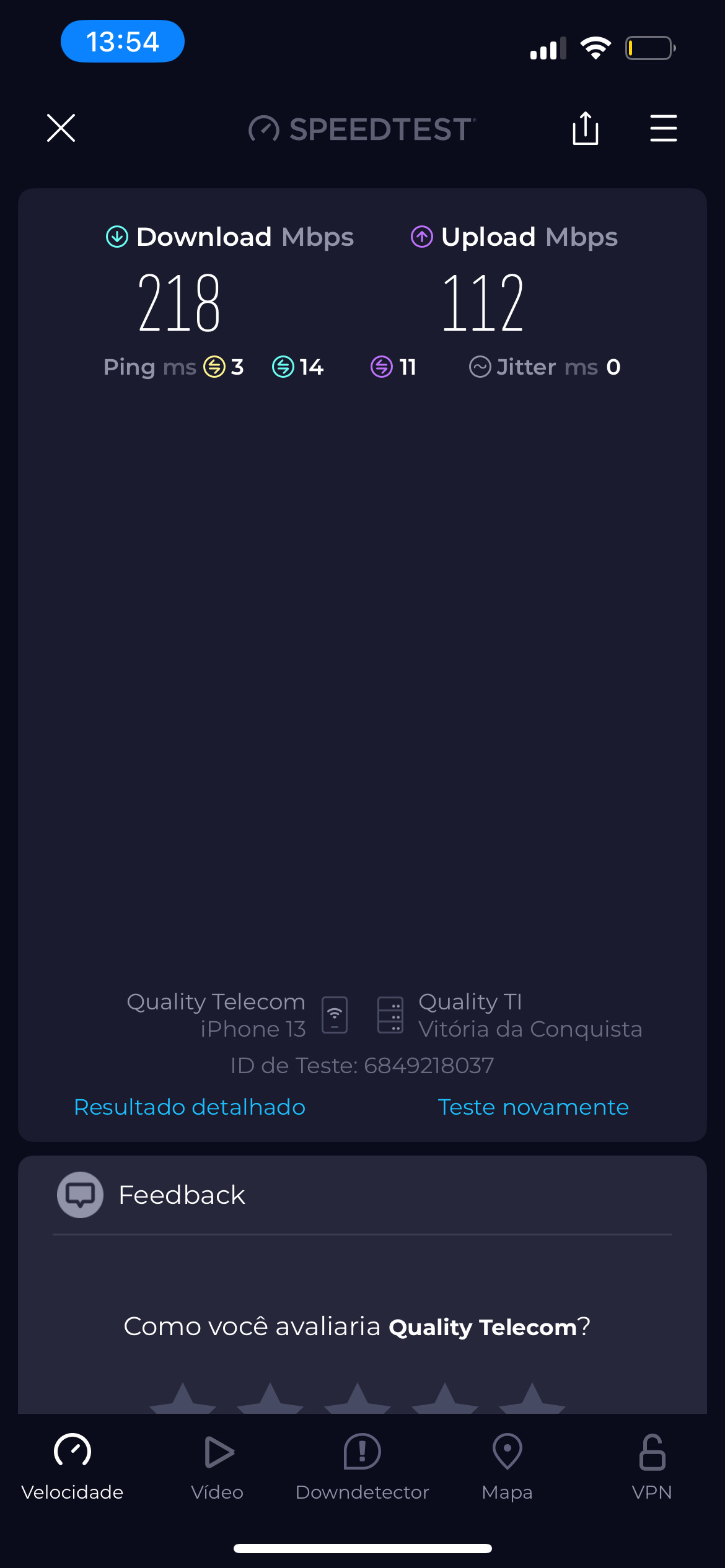Open Resultado detalhado link

[x=190, y=1107]
